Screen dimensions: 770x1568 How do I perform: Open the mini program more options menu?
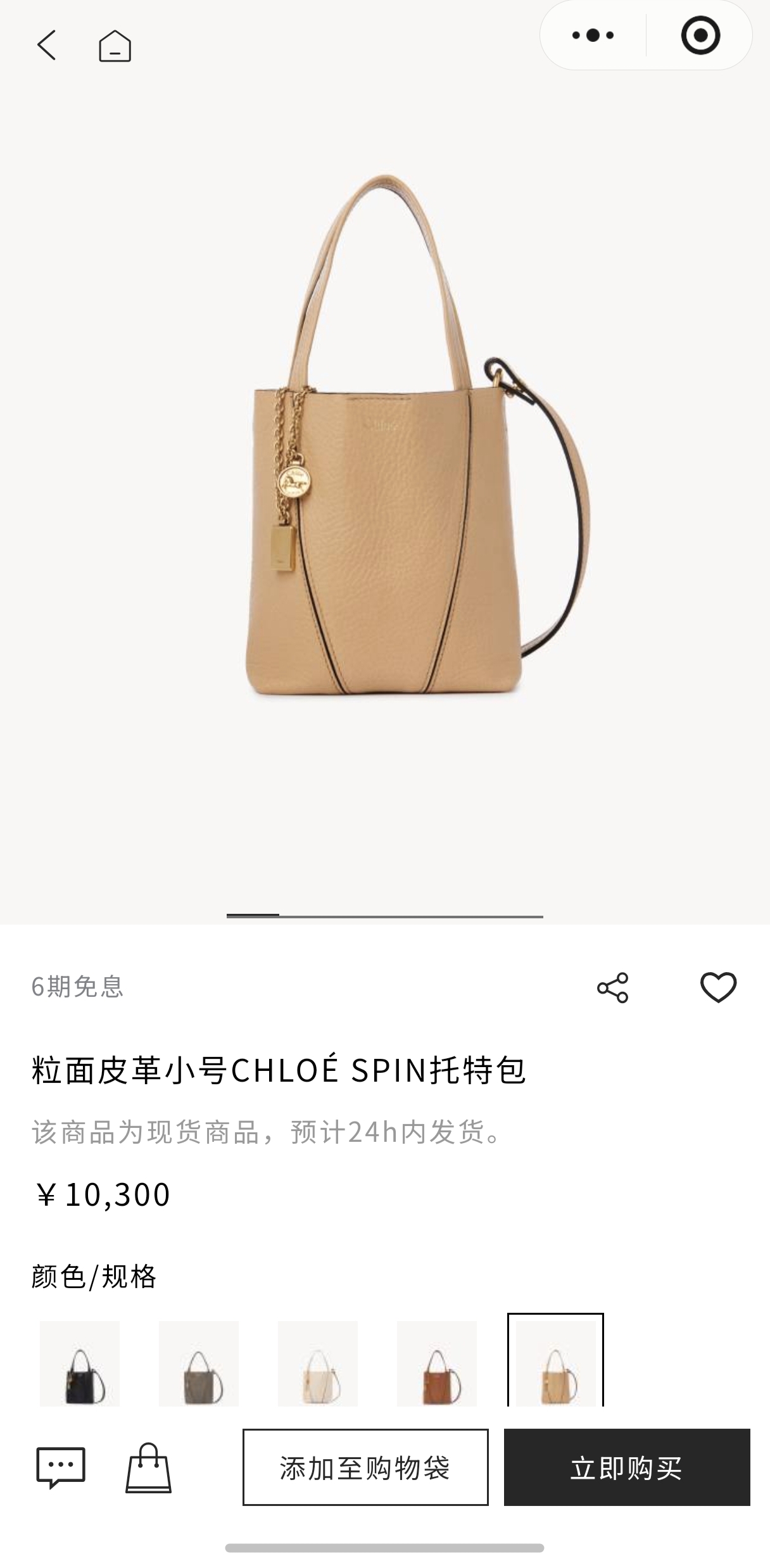tap(593, 35)
